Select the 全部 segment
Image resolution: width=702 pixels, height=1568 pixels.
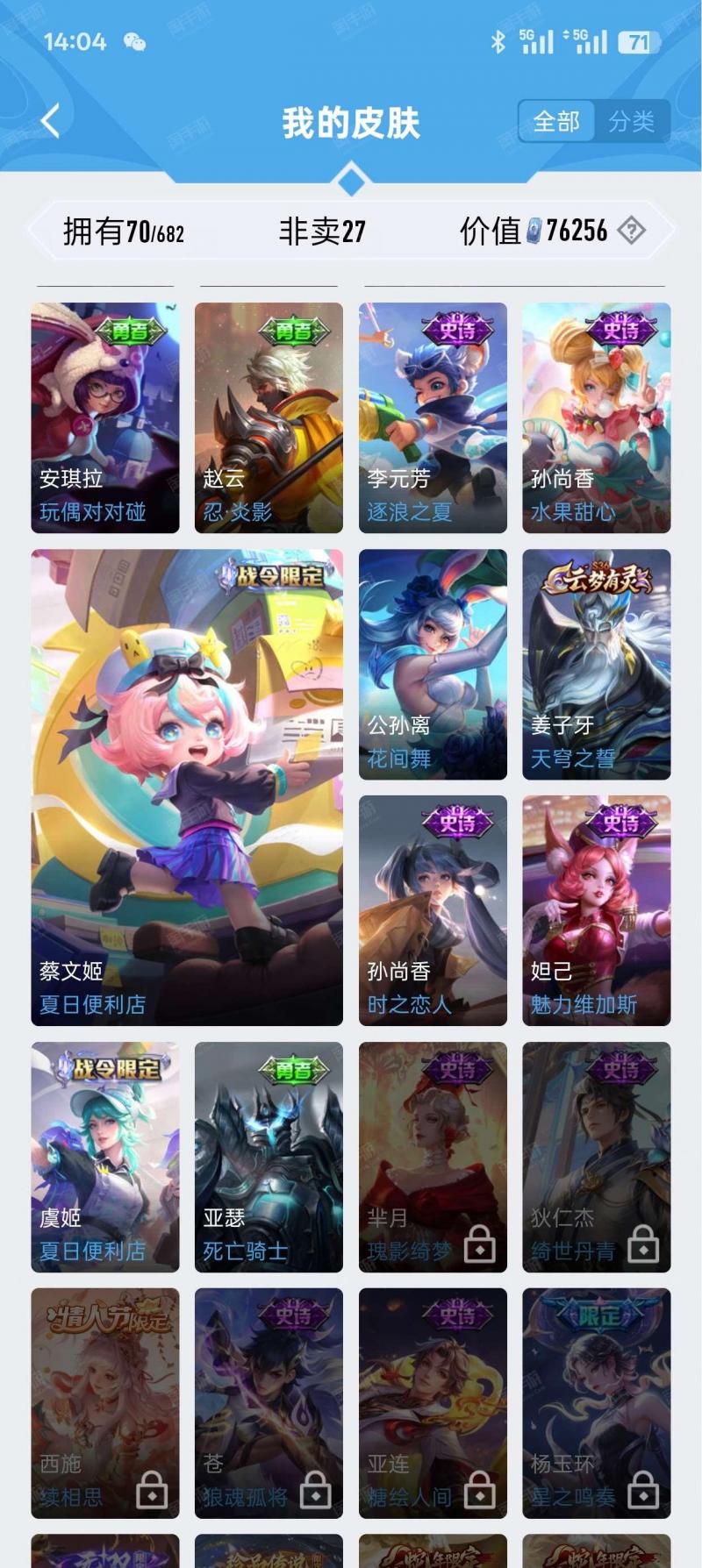[x=556, y=121]
